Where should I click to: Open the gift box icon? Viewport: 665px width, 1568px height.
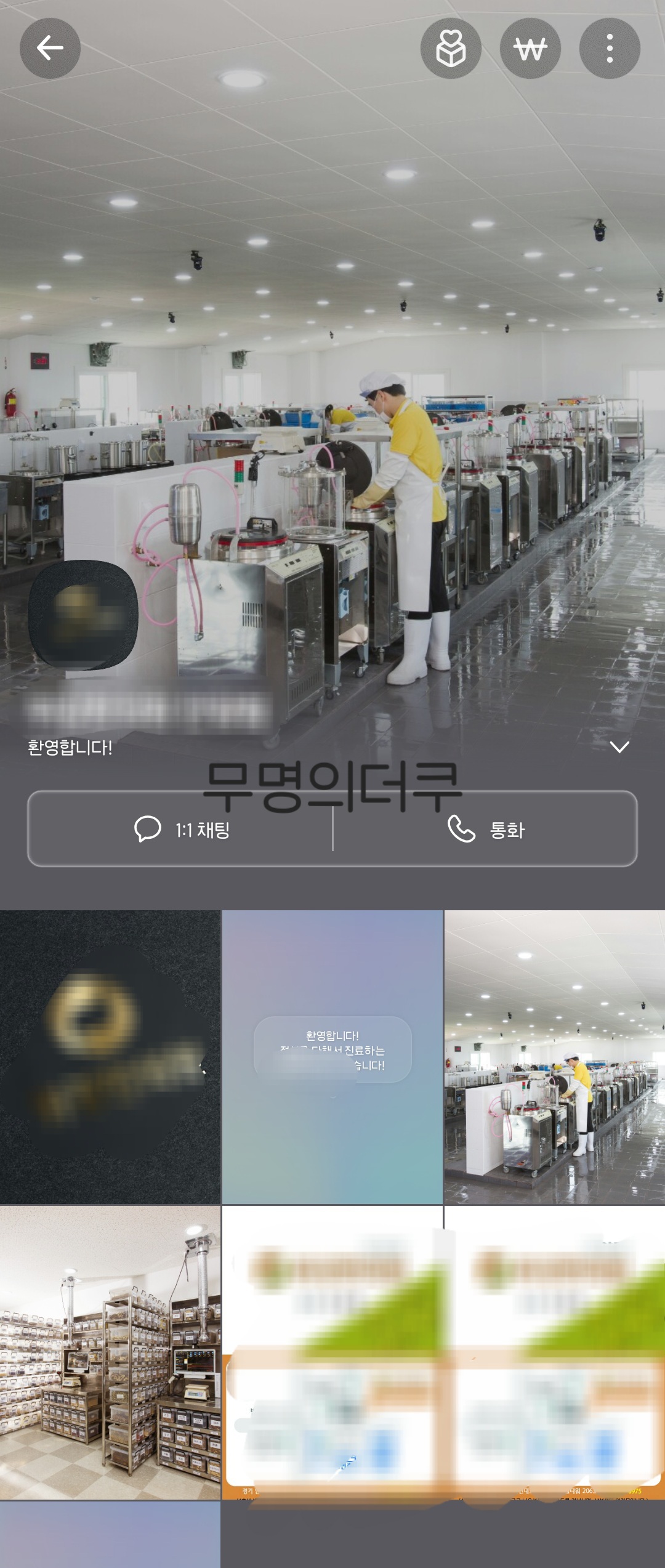451,48
